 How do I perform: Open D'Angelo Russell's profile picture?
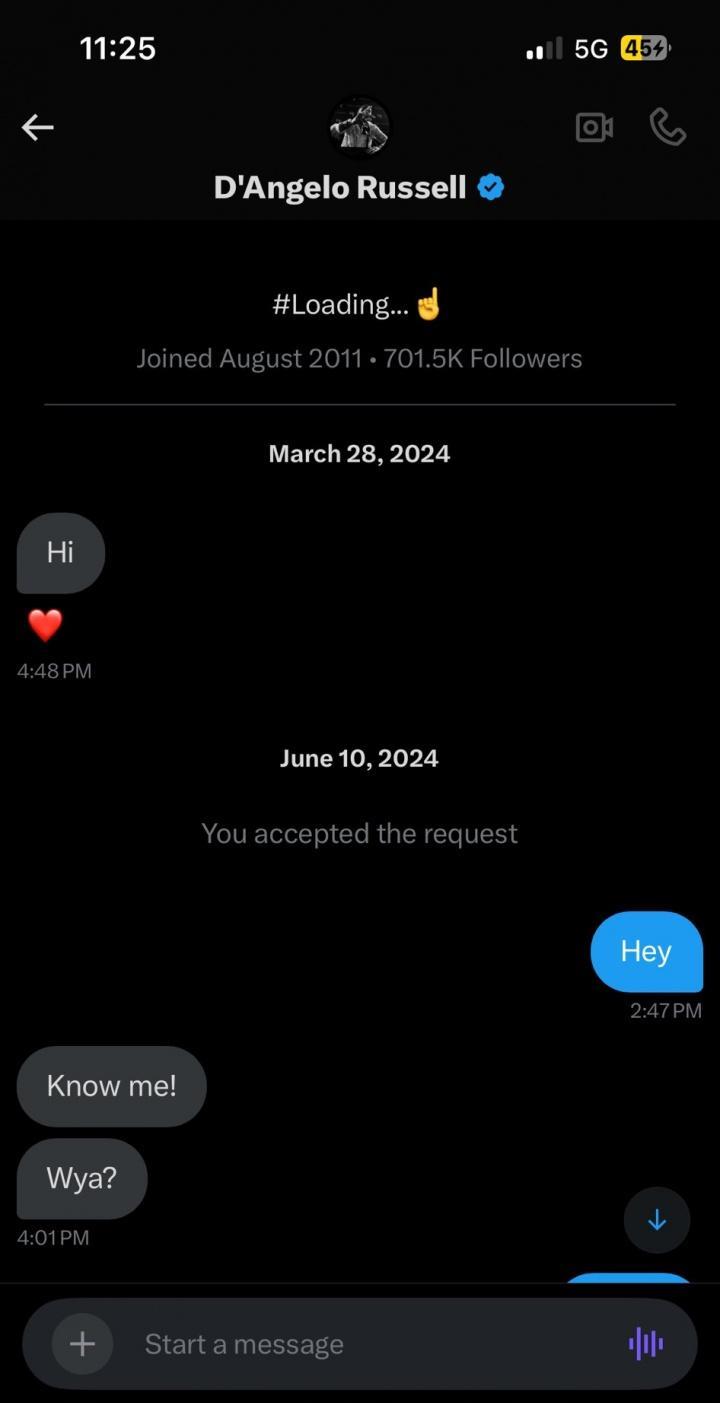pyautogui.click(x=360, y=127)
